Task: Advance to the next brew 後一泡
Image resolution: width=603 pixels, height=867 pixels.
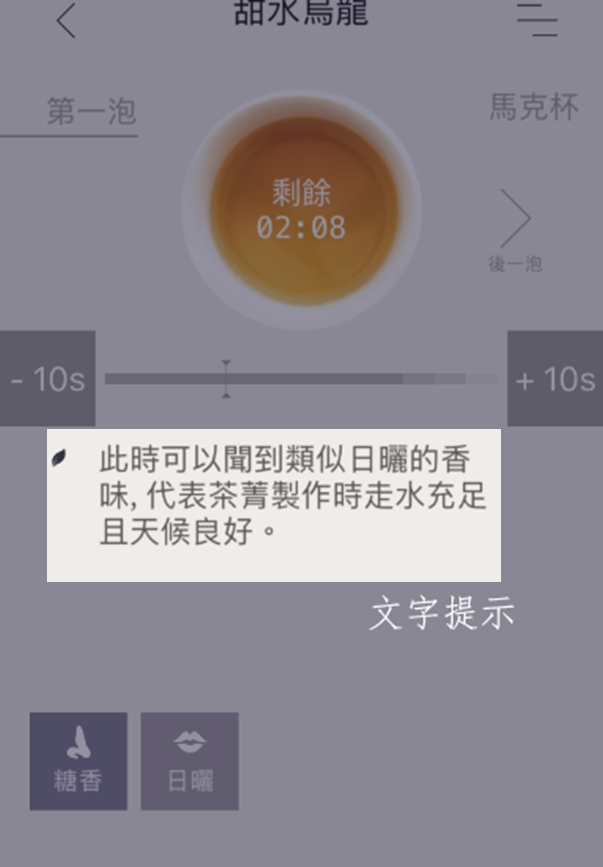Action: click(x=515, y=231)
